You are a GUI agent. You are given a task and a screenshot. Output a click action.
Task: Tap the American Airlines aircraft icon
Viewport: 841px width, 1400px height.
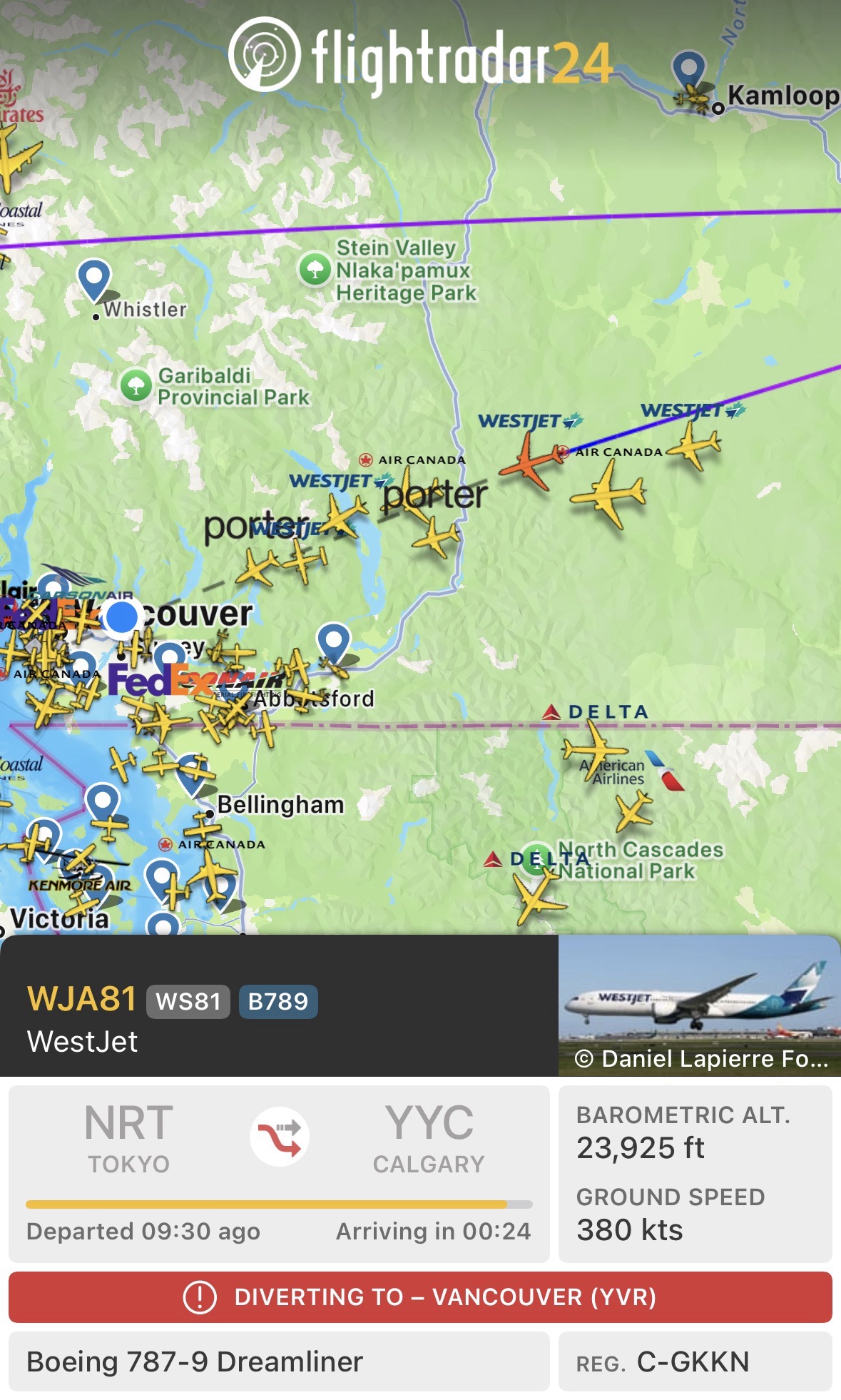(633, 811)
